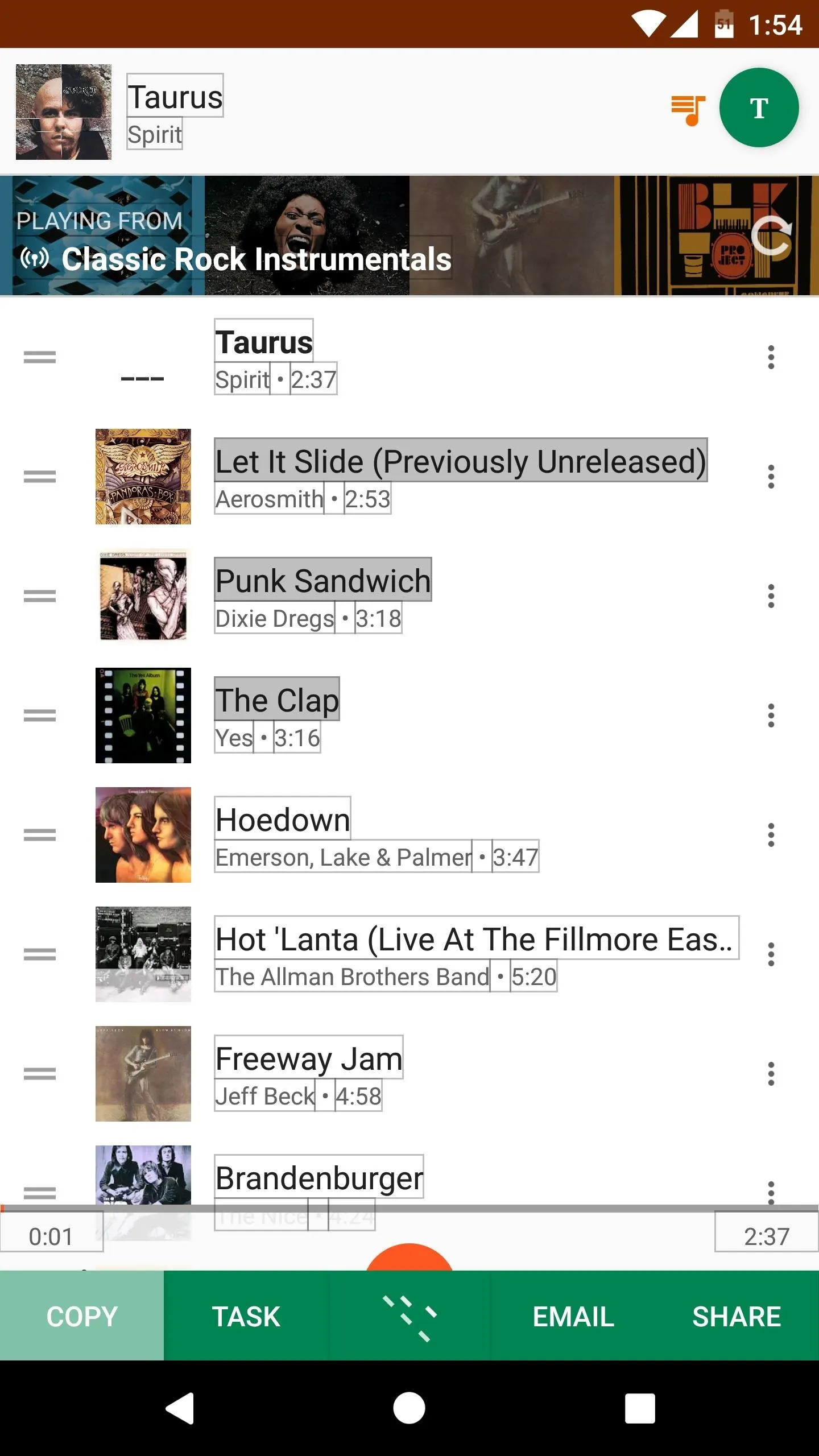Tap the green T floating button
819x1456 pixels.
(x=759, y=107)
